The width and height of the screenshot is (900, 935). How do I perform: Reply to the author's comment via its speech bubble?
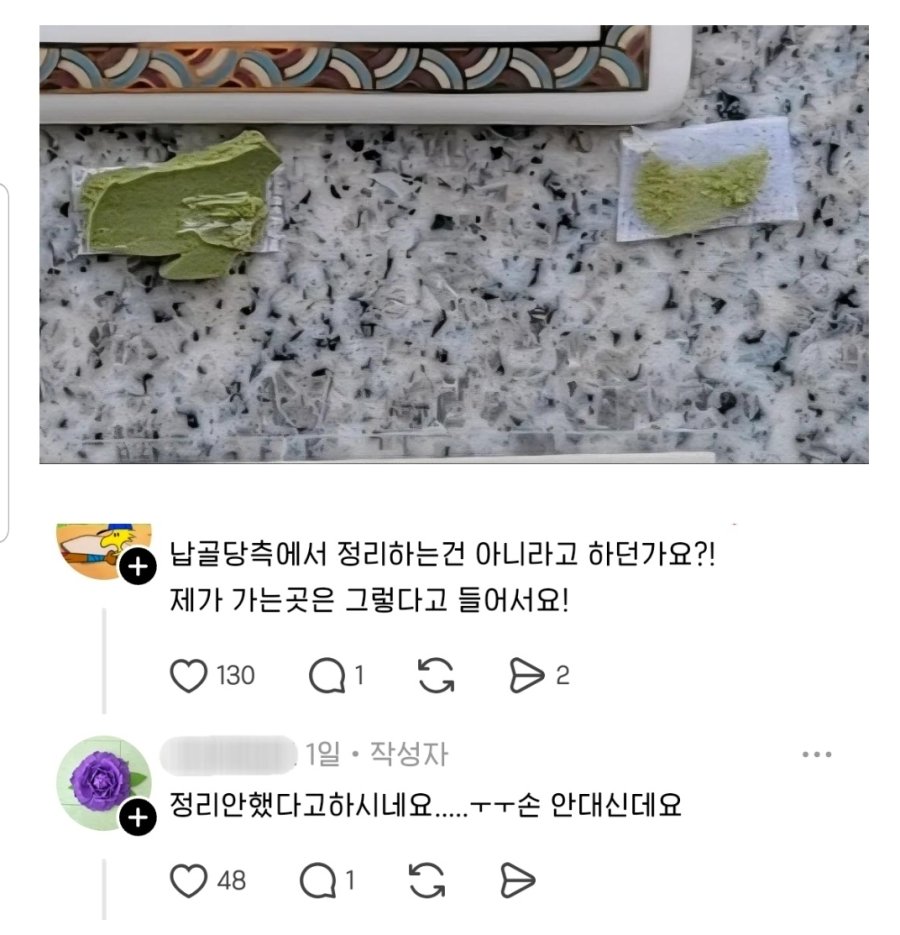pos(319,881)
